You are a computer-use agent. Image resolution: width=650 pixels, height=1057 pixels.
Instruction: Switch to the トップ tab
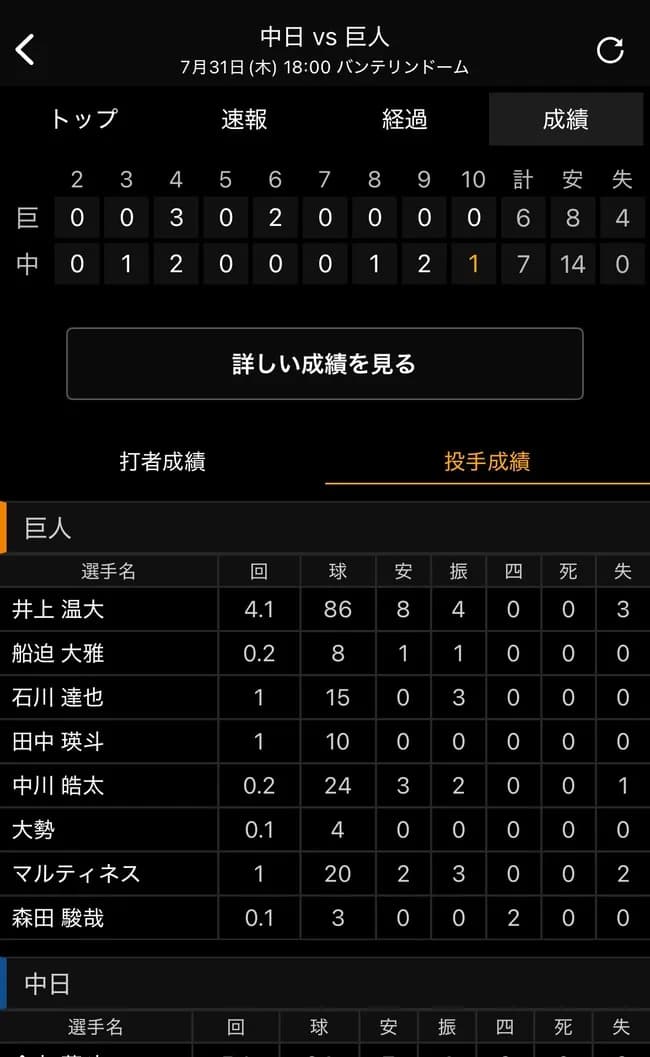[x=84, y=120]
